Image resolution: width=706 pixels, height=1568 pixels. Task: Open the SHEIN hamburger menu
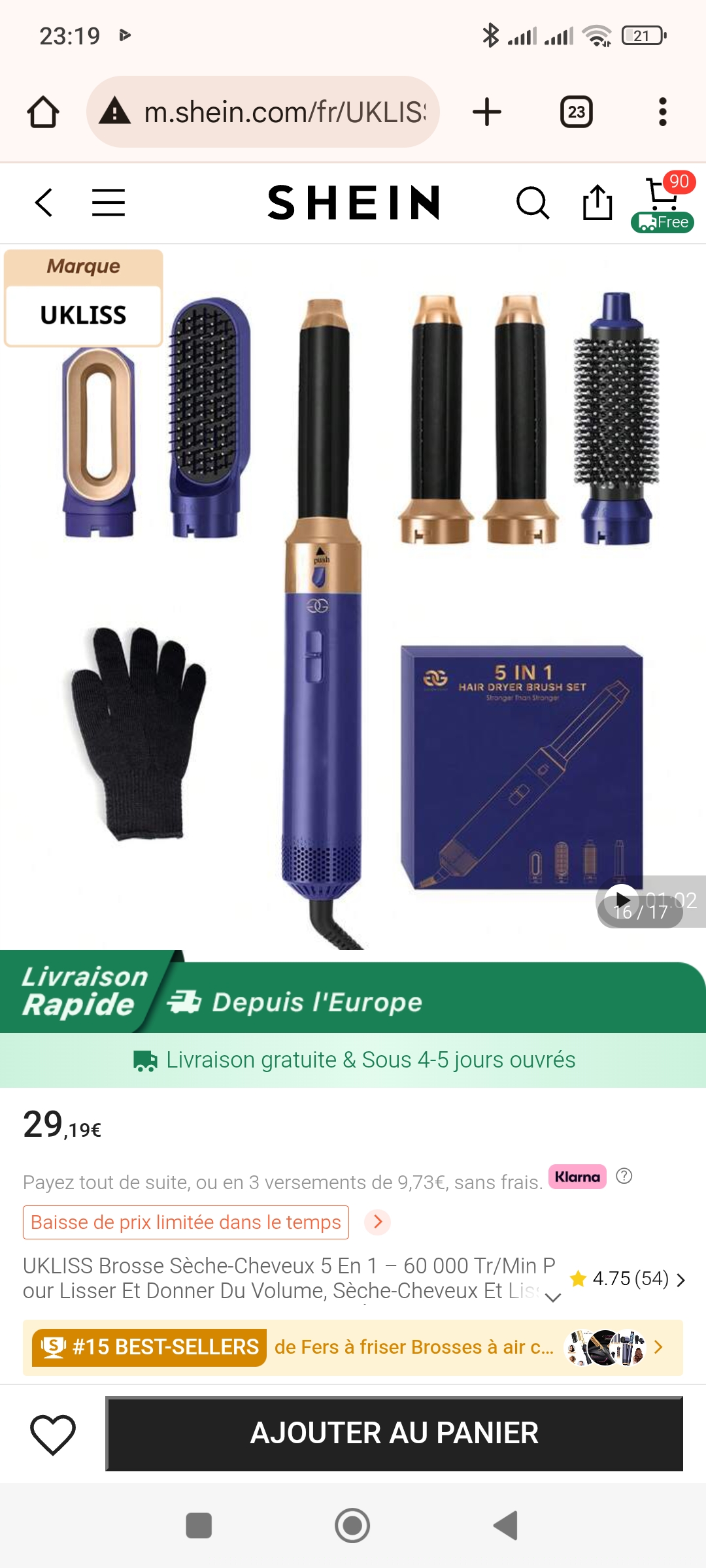click(x=109, y=203)
